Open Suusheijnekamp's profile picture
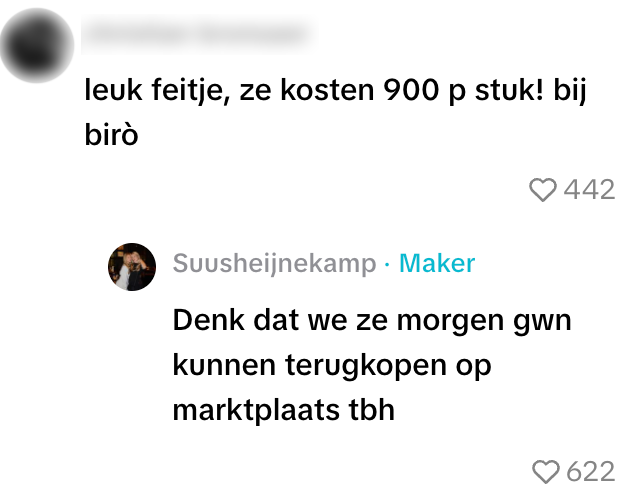This screenshot has height=500, width=634. [132, 266]
